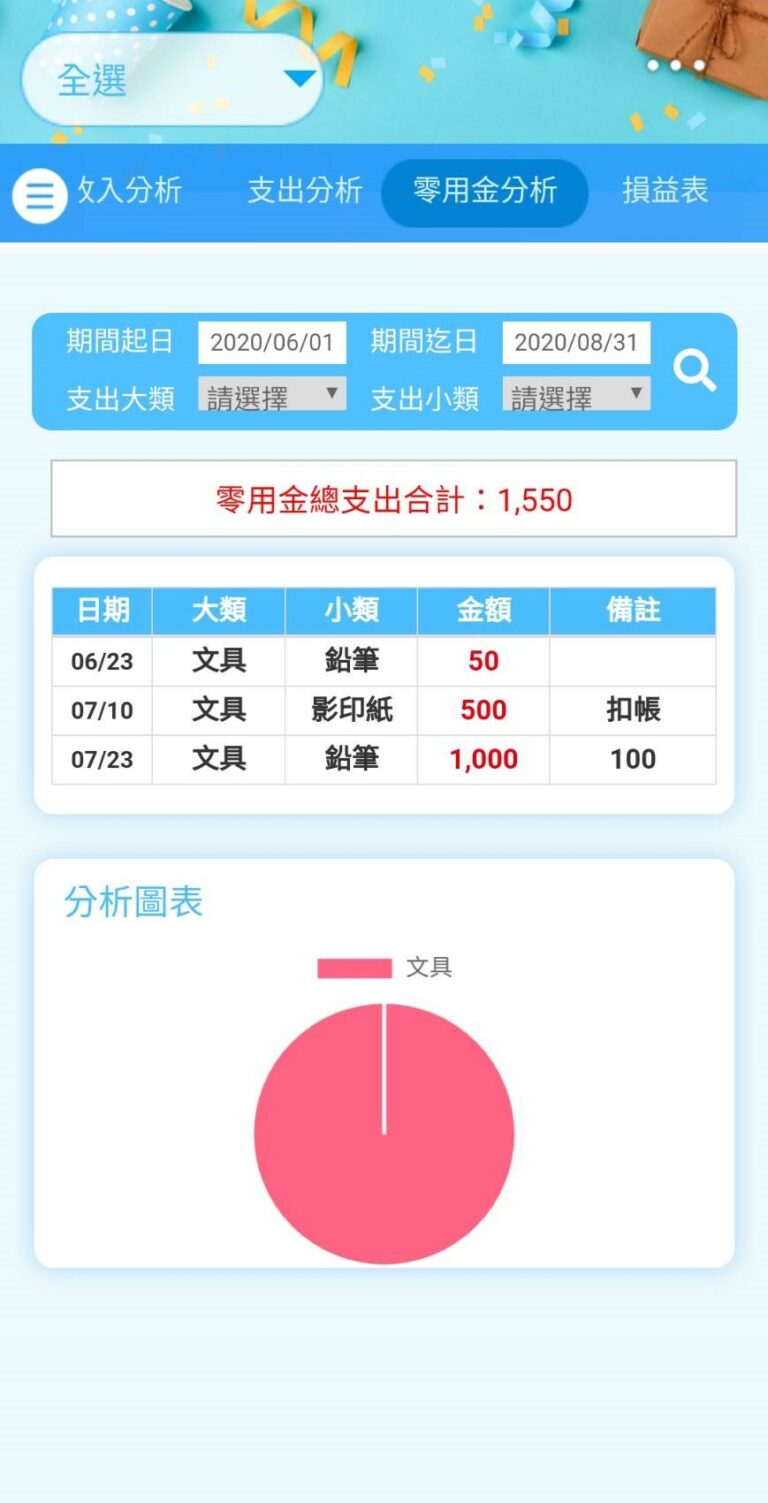Open the three-dot overflow menu
768x1503 pixels.
[x=675, y=66]
